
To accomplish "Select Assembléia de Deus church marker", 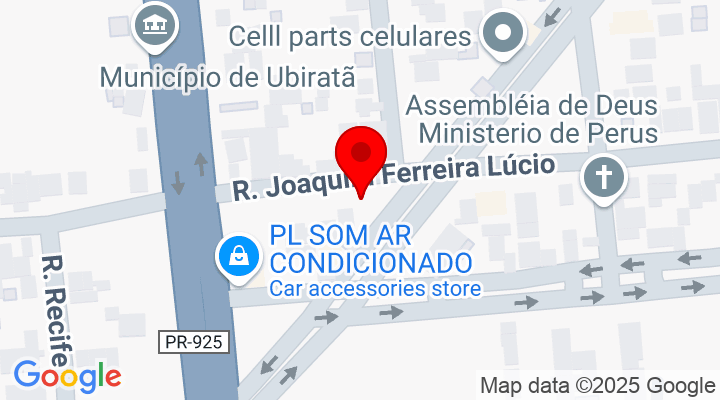I will point(604,179).
